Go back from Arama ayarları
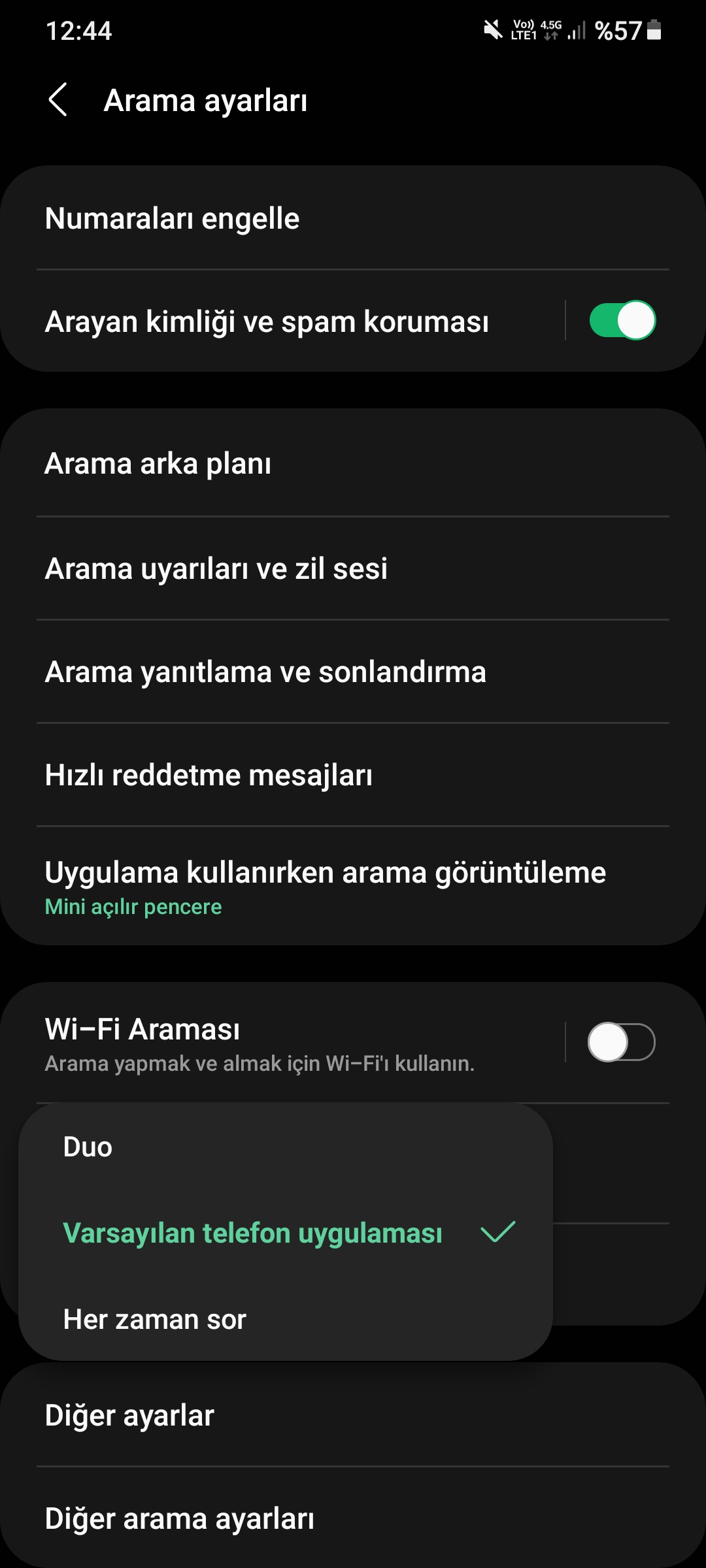Screen dimensions: 706x1568 58,100
